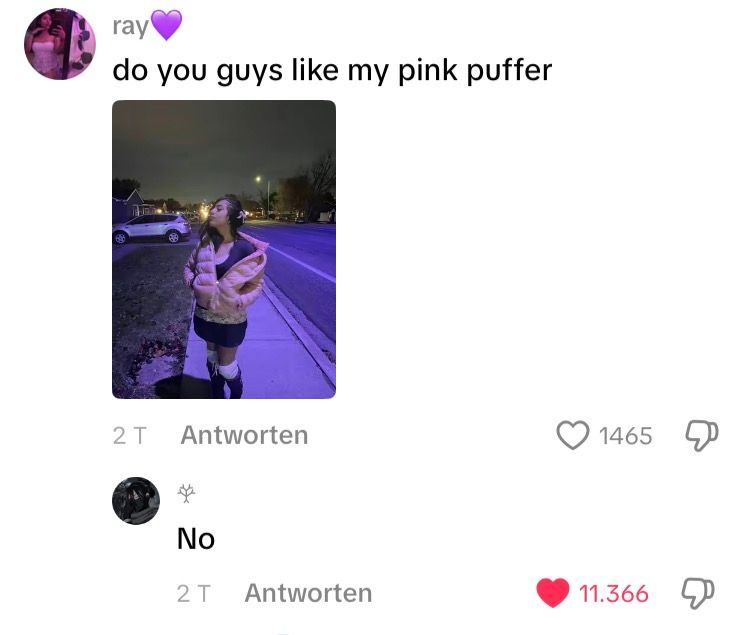Dislike ray's pink puffer comment
Viewport: 750px width, 635px height.
700,435
